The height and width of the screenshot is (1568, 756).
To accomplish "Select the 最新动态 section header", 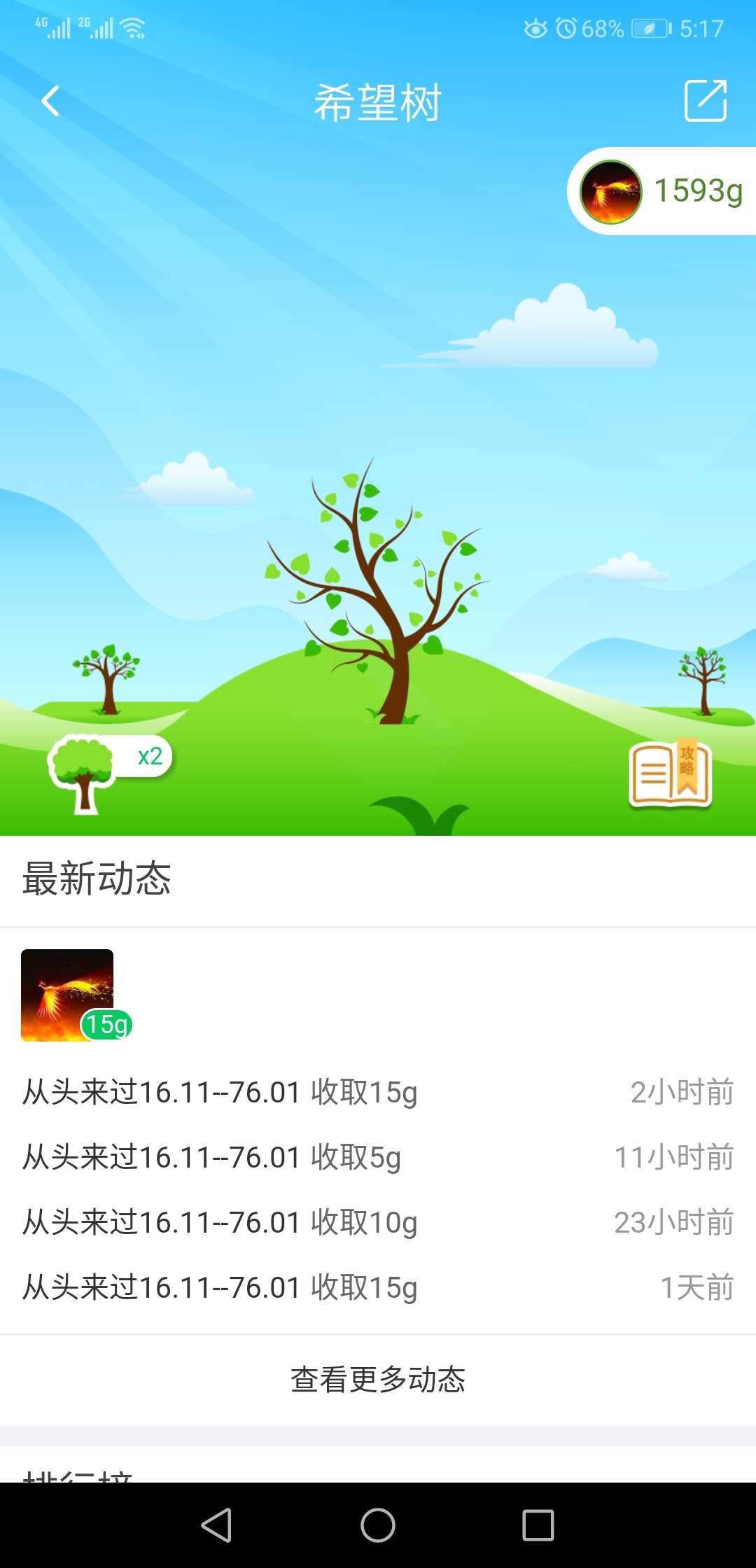I will [96, 877].
